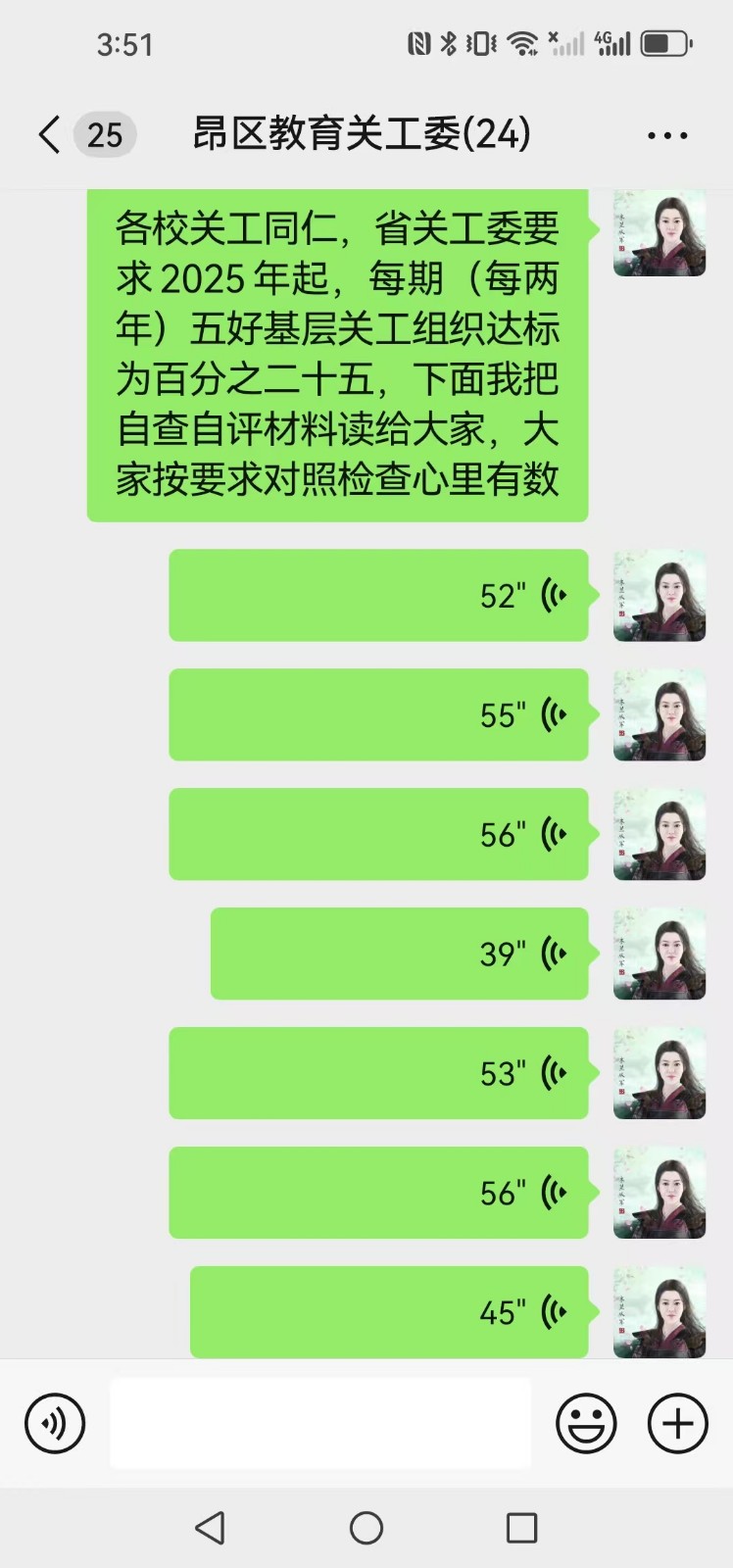Open the plus attachment menu
Image resolution: width=733 pixels, height=1568 pixels.
677,1423
